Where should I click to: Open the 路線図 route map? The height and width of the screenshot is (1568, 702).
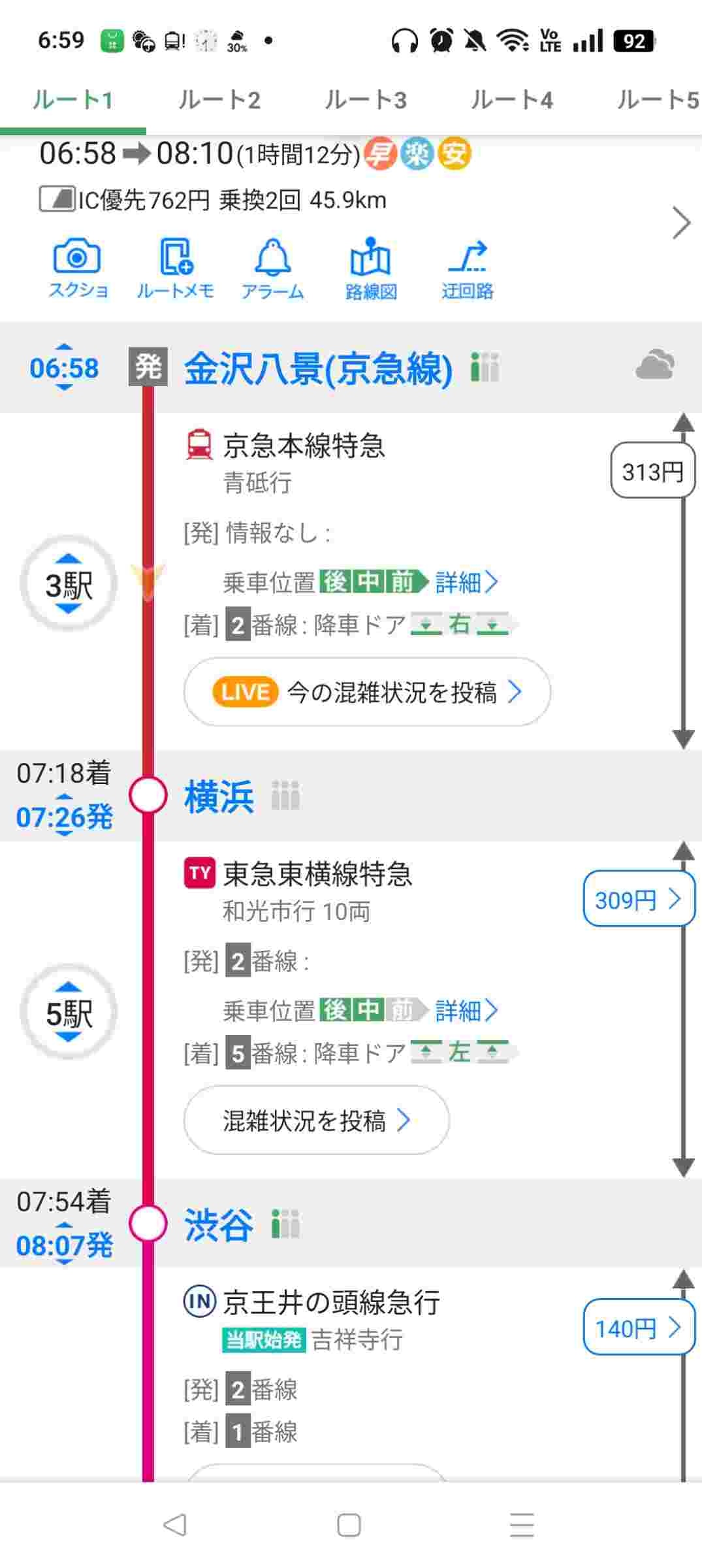point(370,269)
